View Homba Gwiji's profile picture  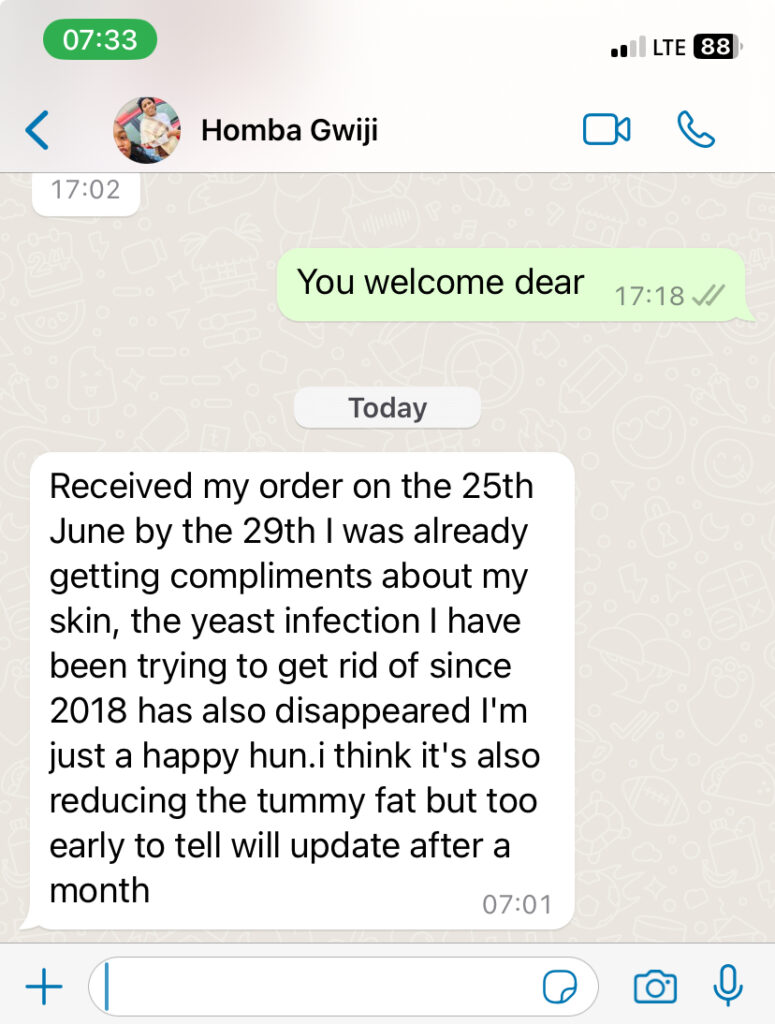[147, 130]
